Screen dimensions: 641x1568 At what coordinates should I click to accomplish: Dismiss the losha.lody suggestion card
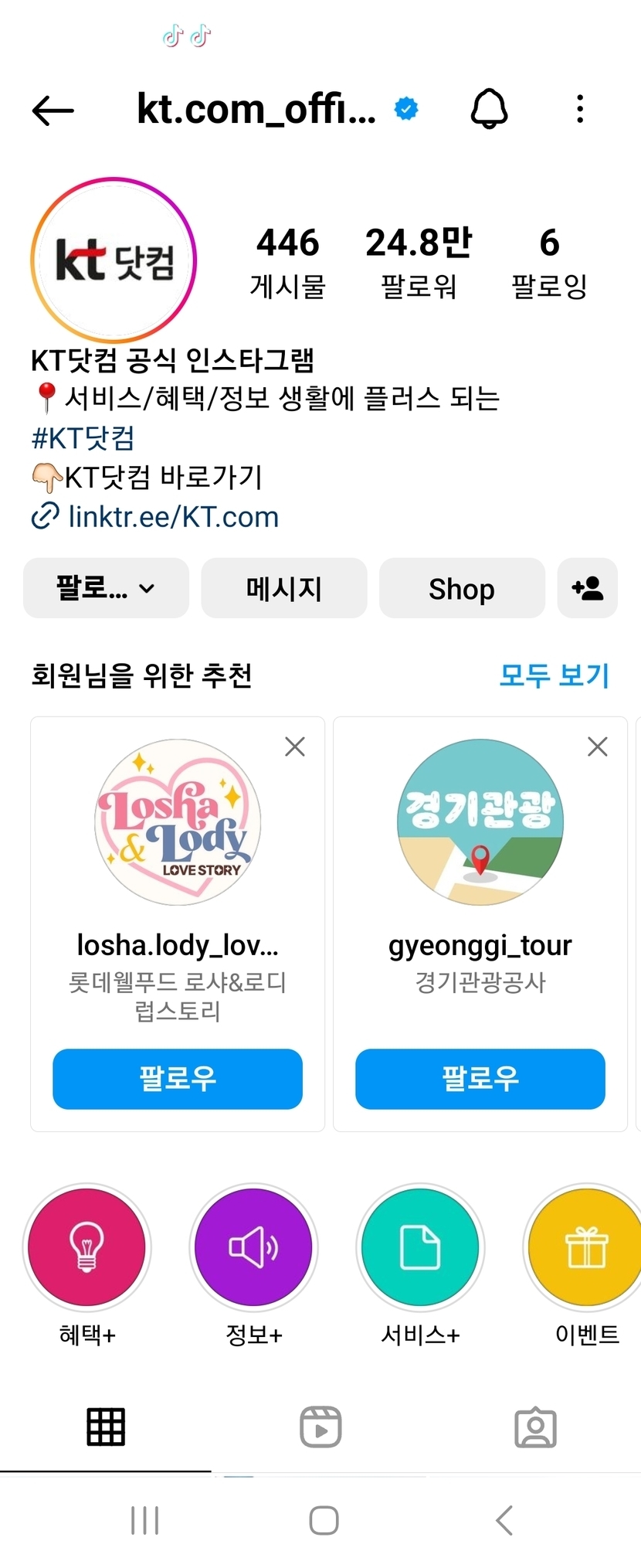295,747
